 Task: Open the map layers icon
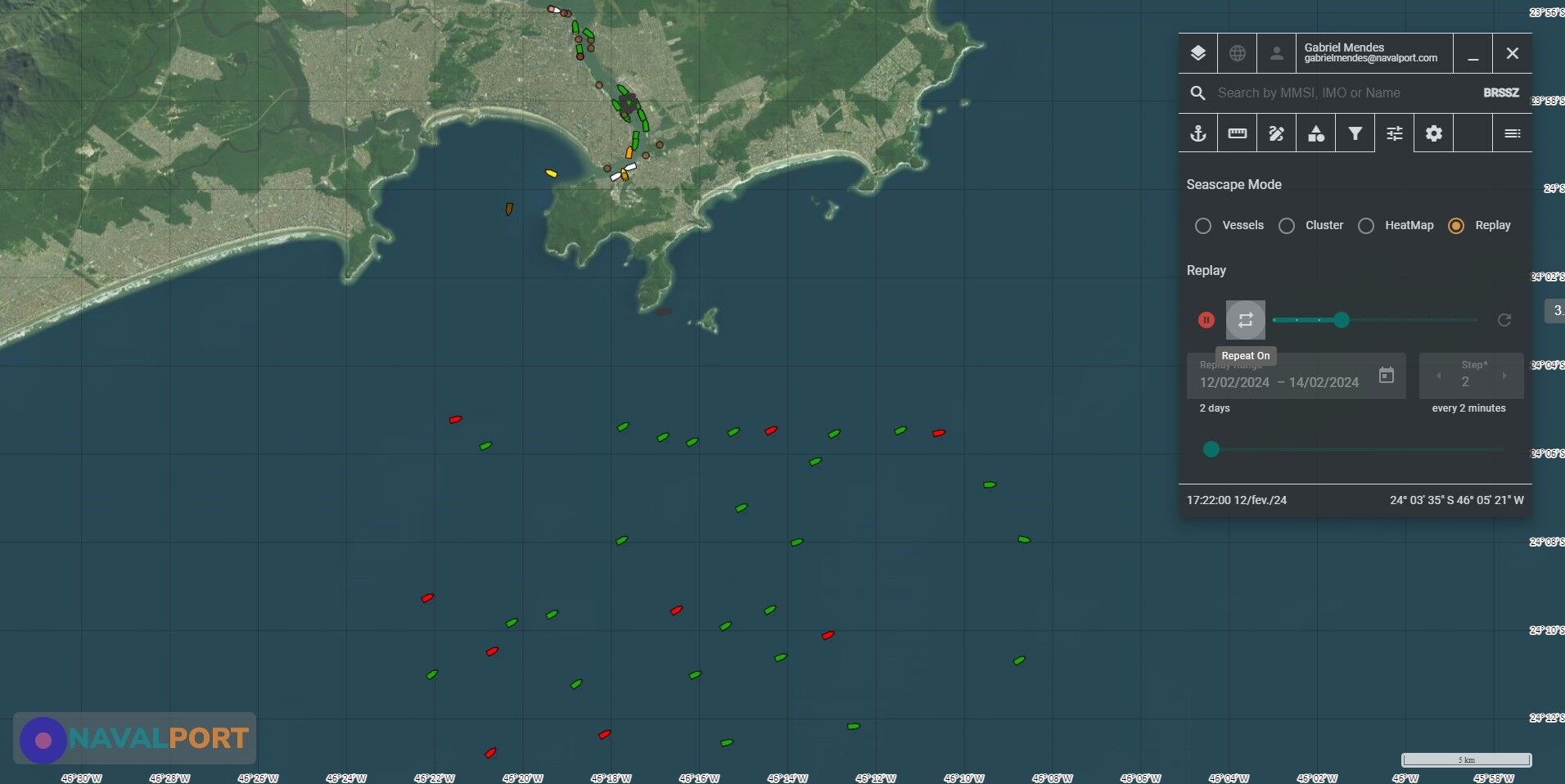(1197, 53)
